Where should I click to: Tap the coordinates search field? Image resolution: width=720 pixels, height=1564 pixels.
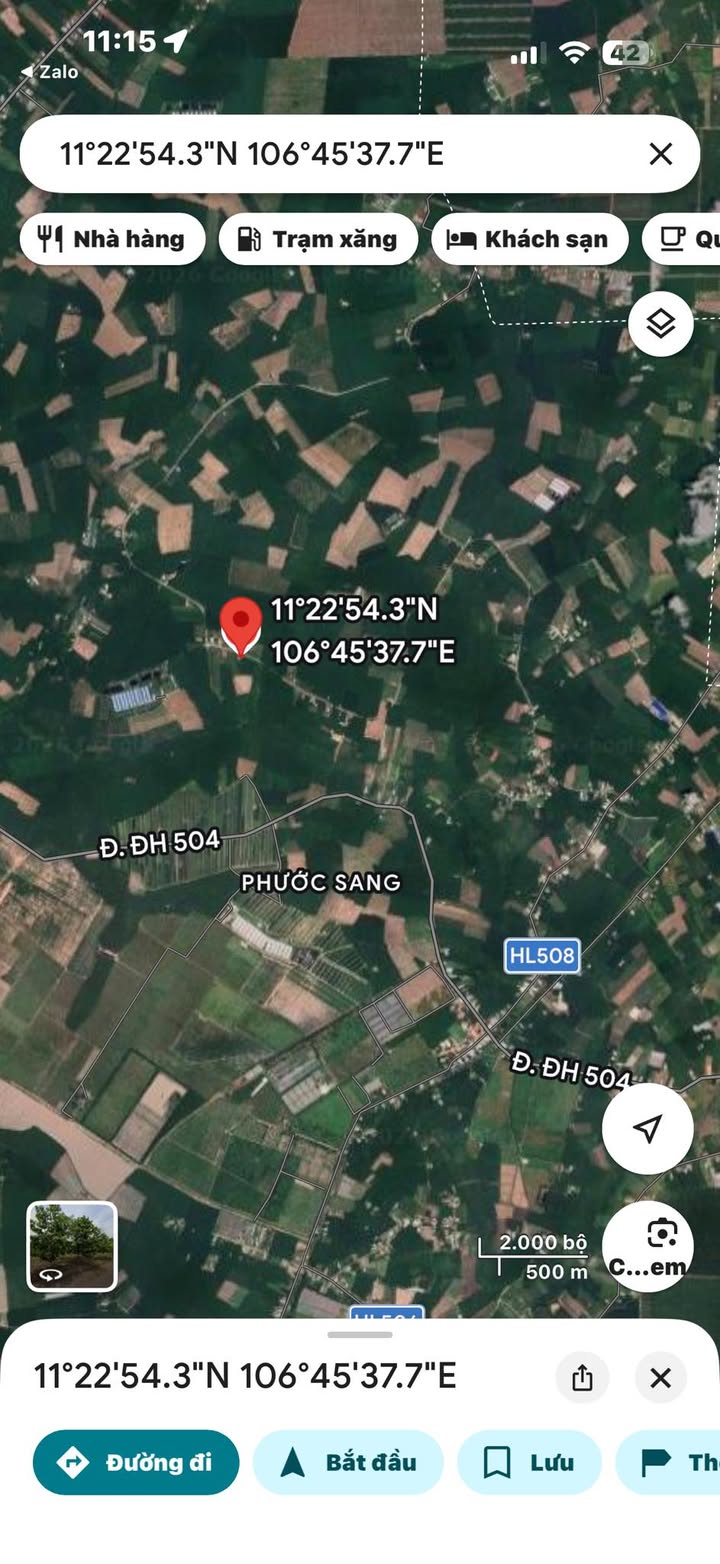tap(330, 154)
